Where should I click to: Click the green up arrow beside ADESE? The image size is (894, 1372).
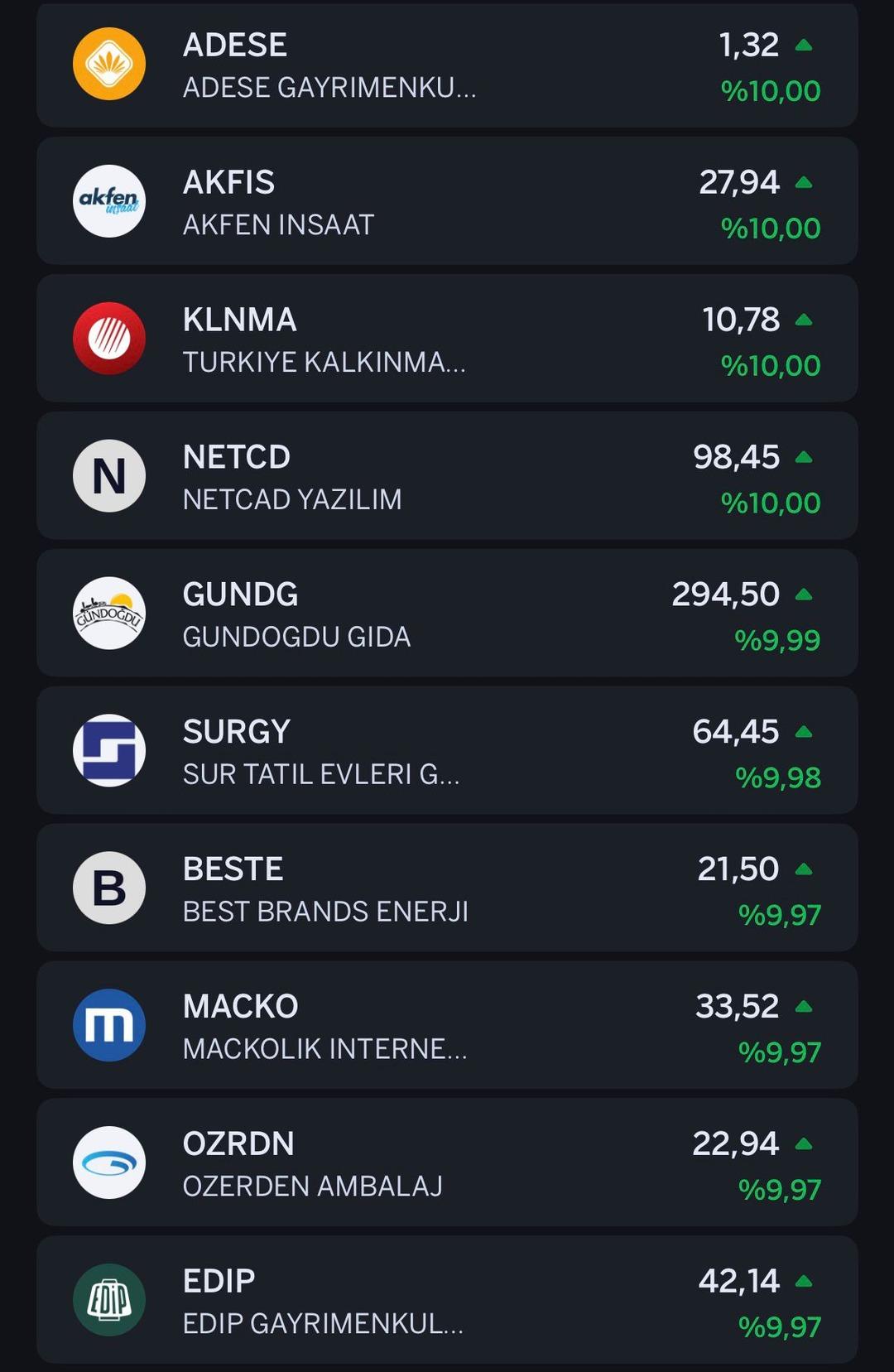click(x=804, y=46)
